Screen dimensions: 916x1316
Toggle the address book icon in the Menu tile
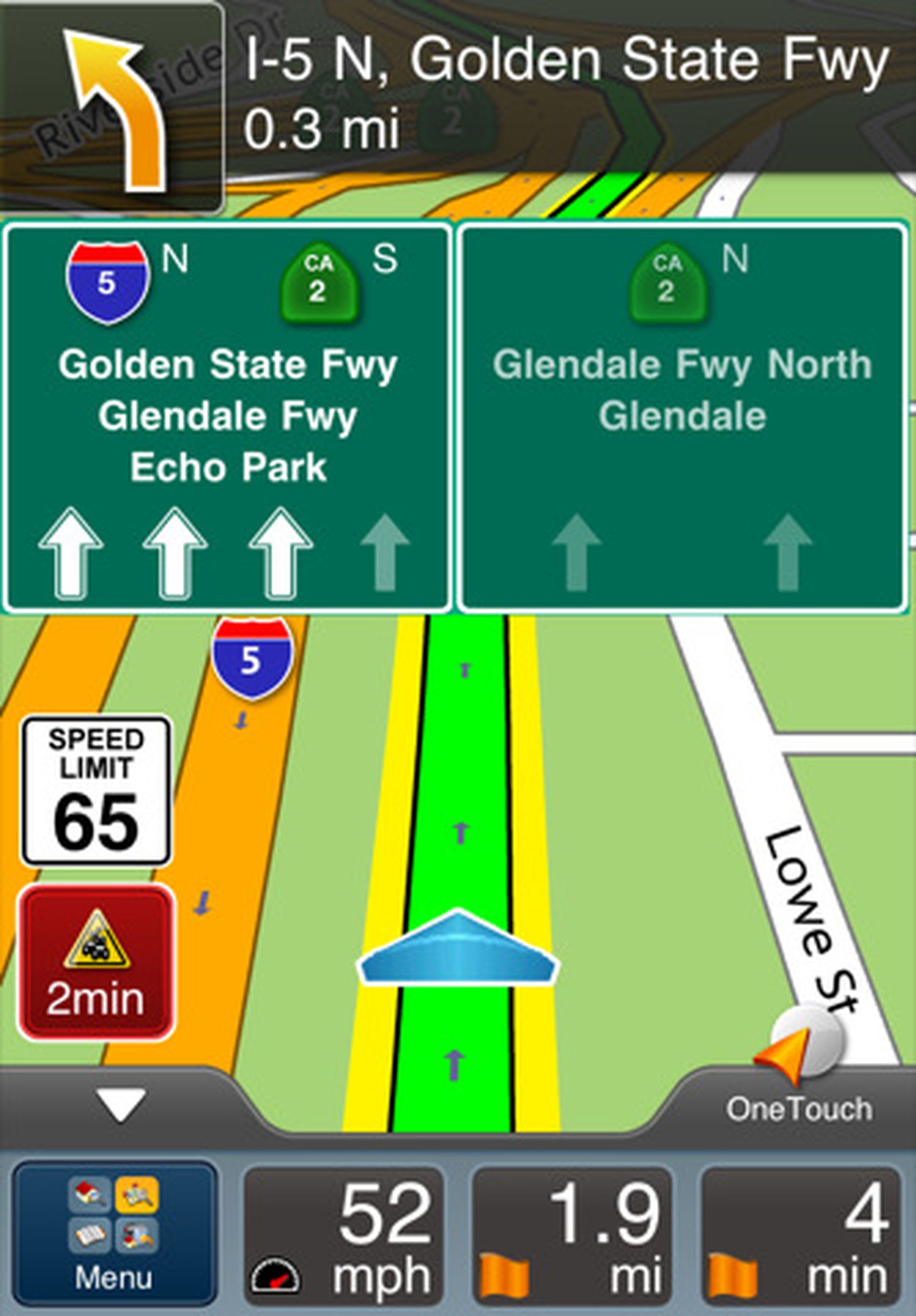click(89, 1235)
